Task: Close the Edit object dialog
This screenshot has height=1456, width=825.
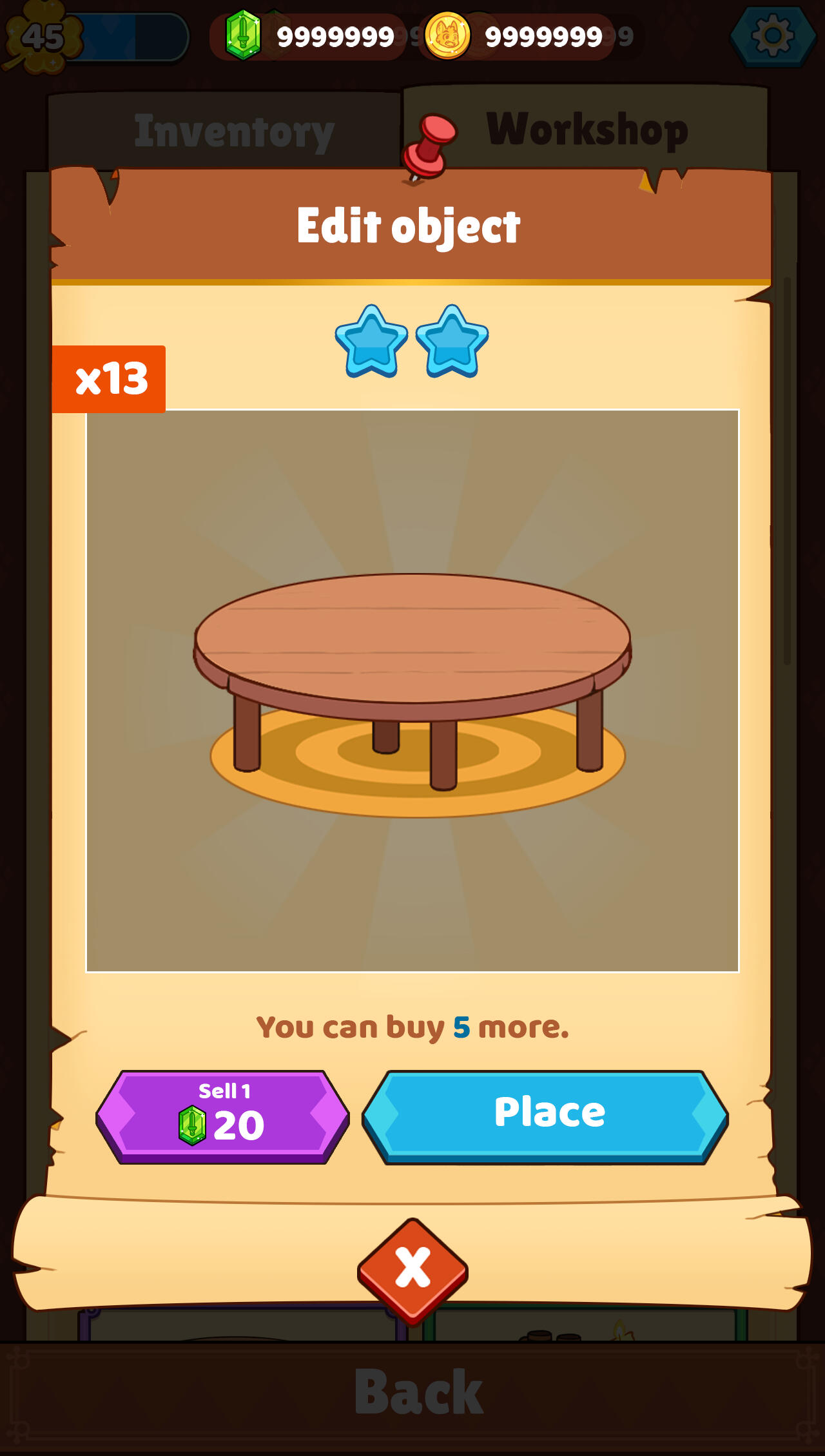Action: point(412,1267)
